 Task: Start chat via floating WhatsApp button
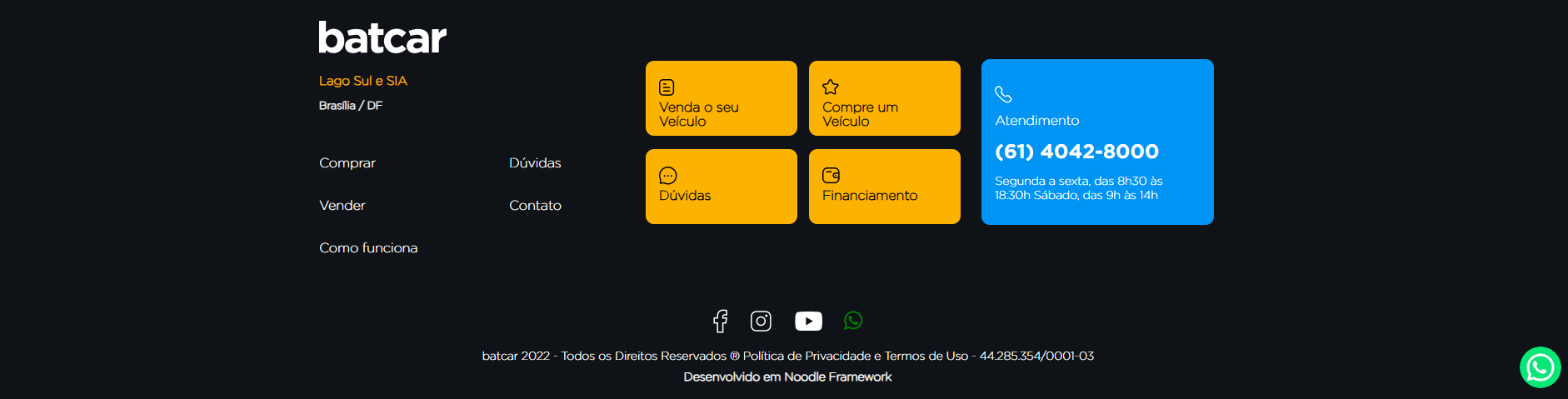(1540, 367)
